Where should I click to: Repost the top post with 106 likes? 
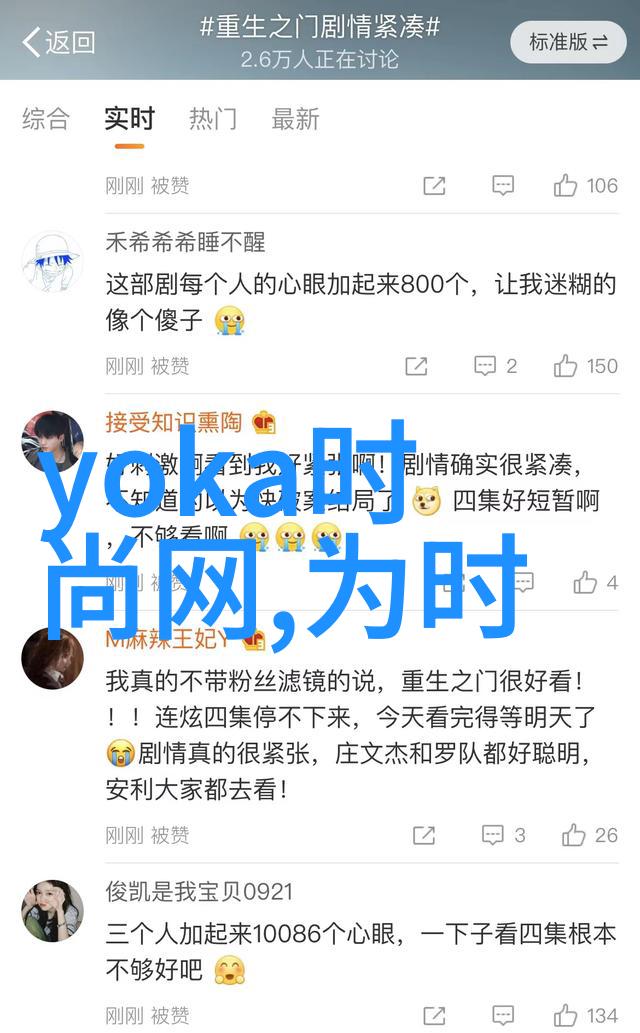(x=433, y=185)
